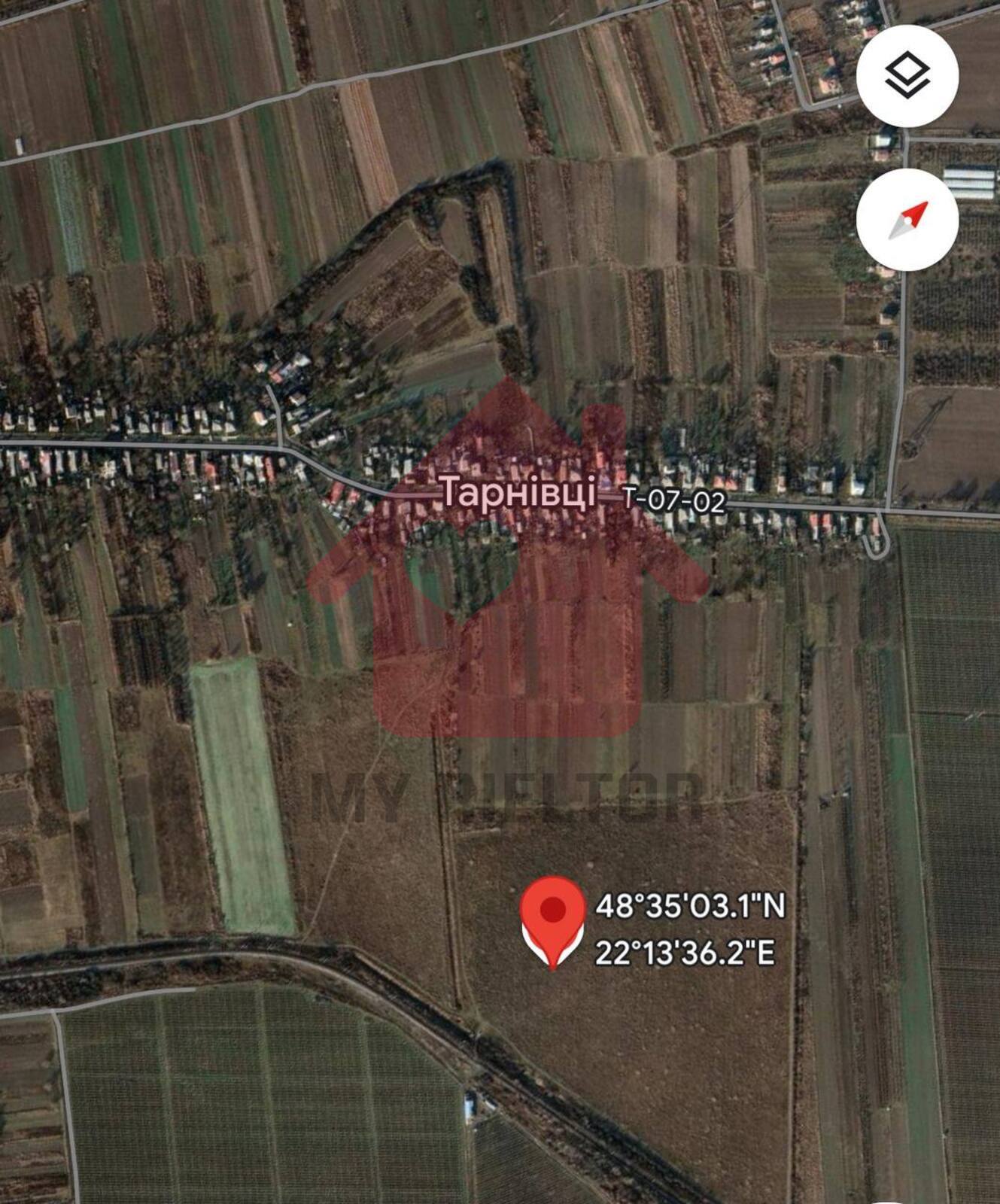The image size is (1000, 1204).
Task: Tap the compass to reset orientation
Action: click(907, 220)
